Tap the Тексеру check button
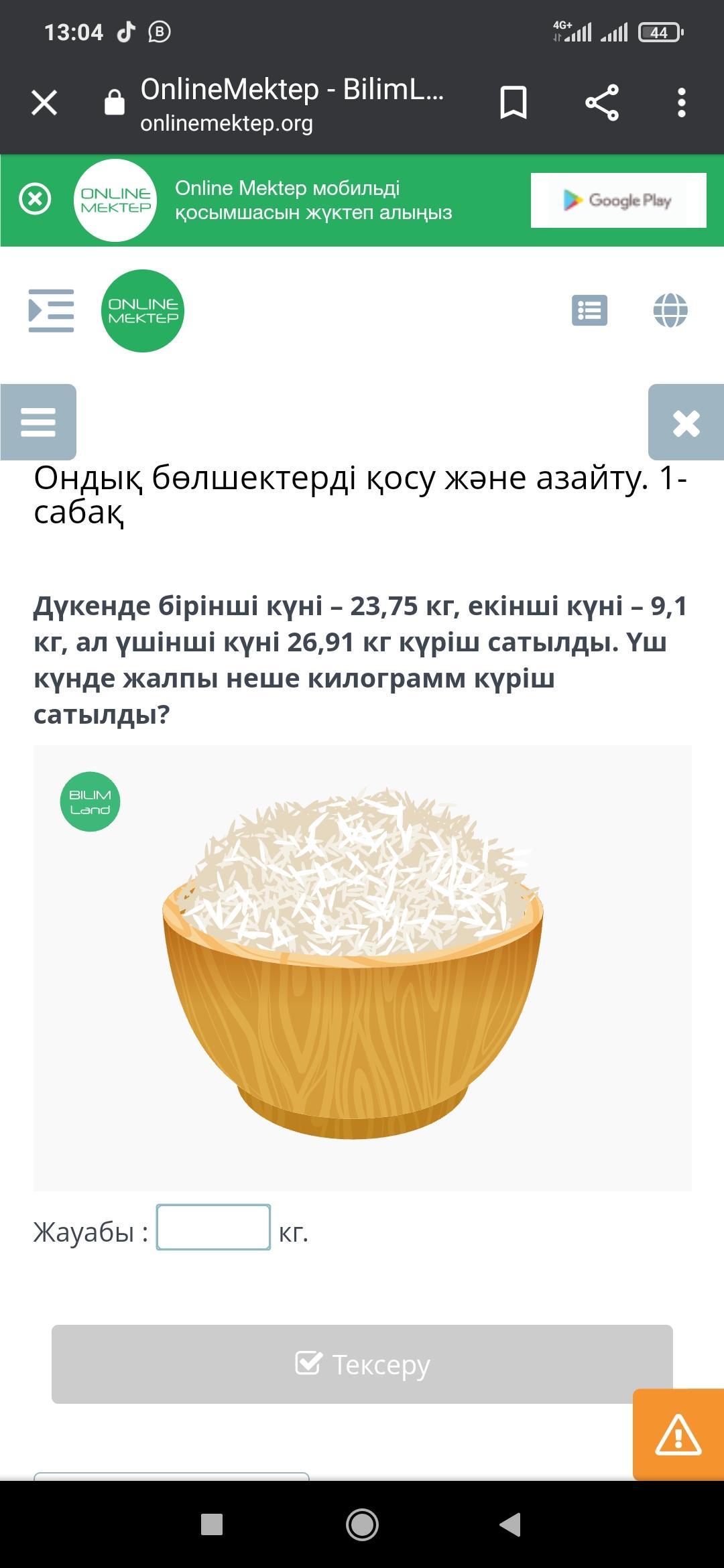This screenshot has height=1568, width=724. (x=362, y=1364)
